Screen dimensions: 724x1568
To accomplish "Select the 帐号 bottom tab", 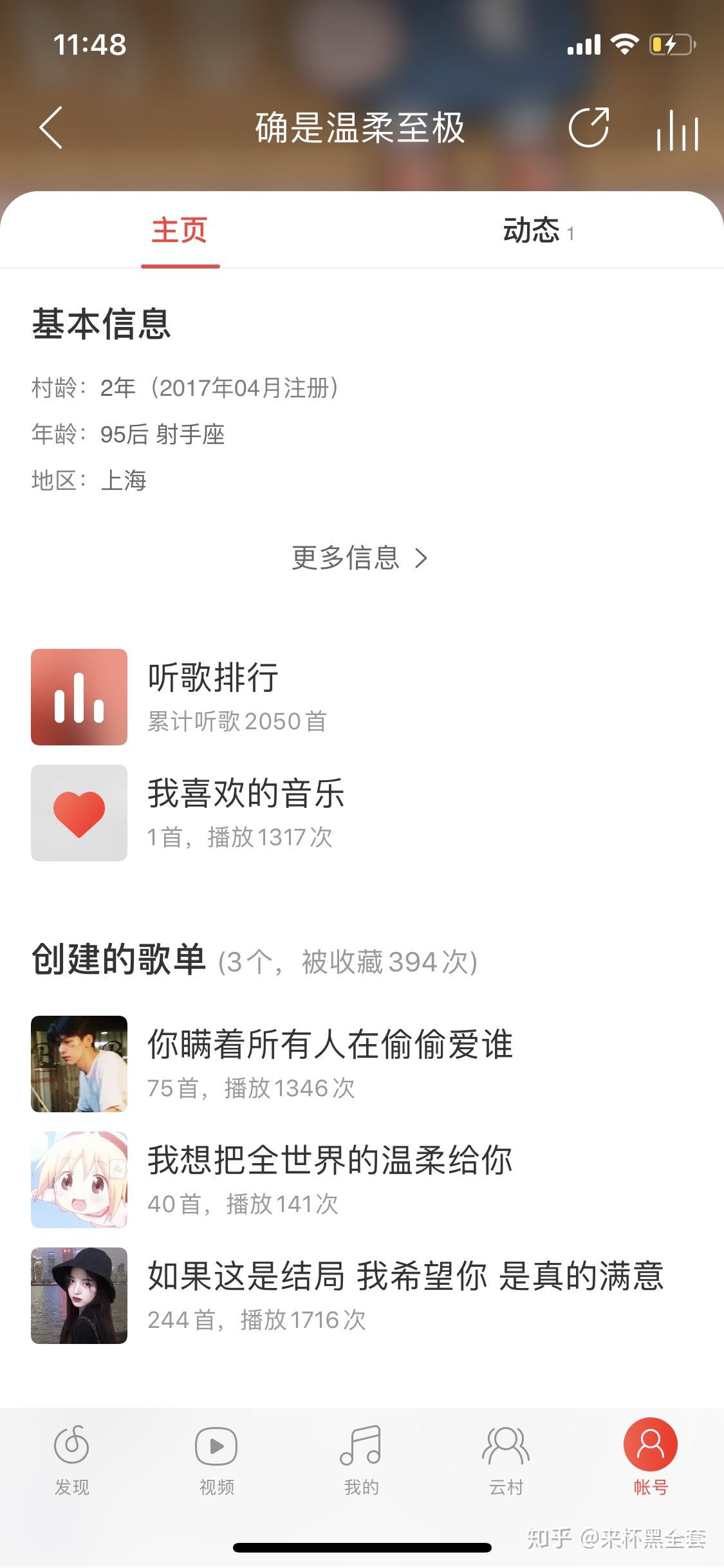I will [651, 1459].
